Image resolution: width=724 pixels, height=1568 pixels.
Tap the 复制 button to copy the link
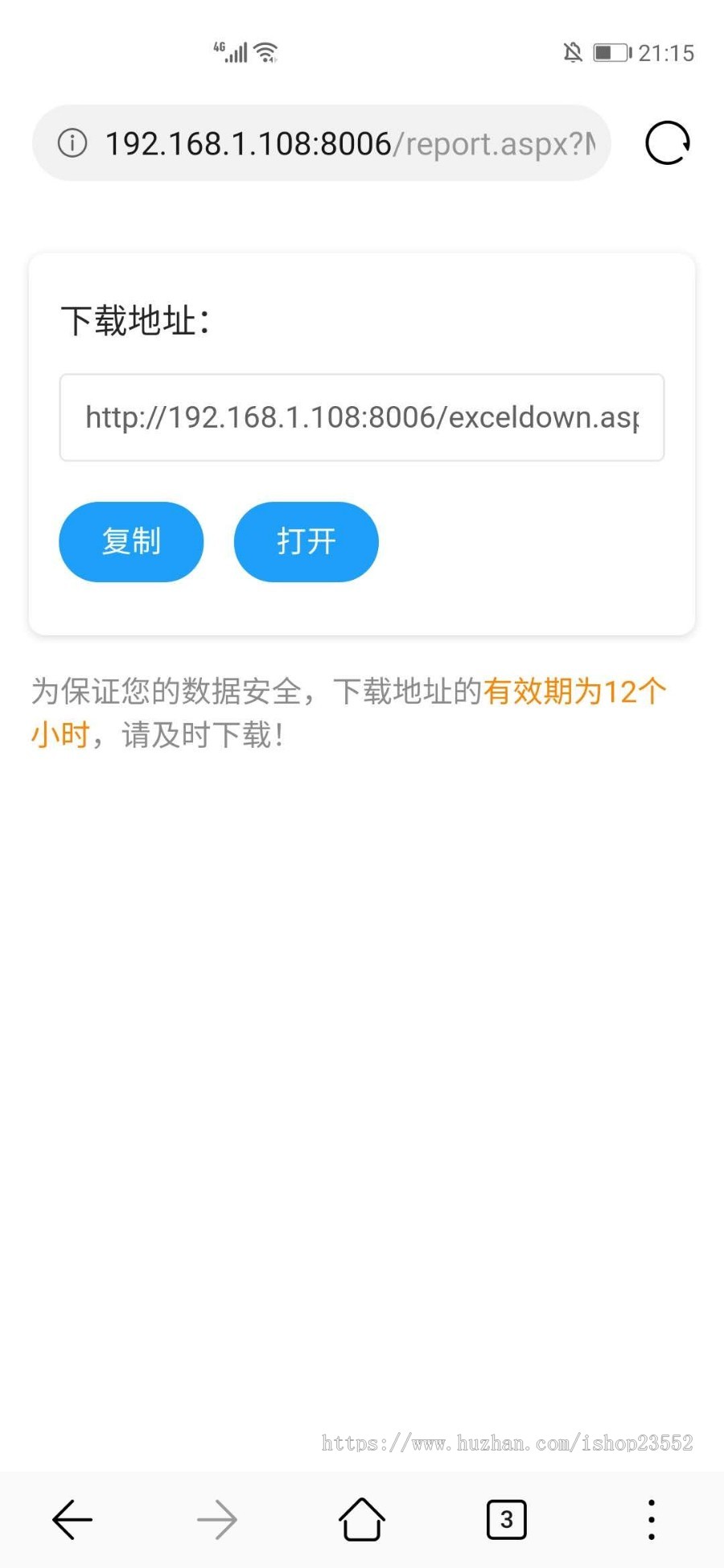point(131,541)
